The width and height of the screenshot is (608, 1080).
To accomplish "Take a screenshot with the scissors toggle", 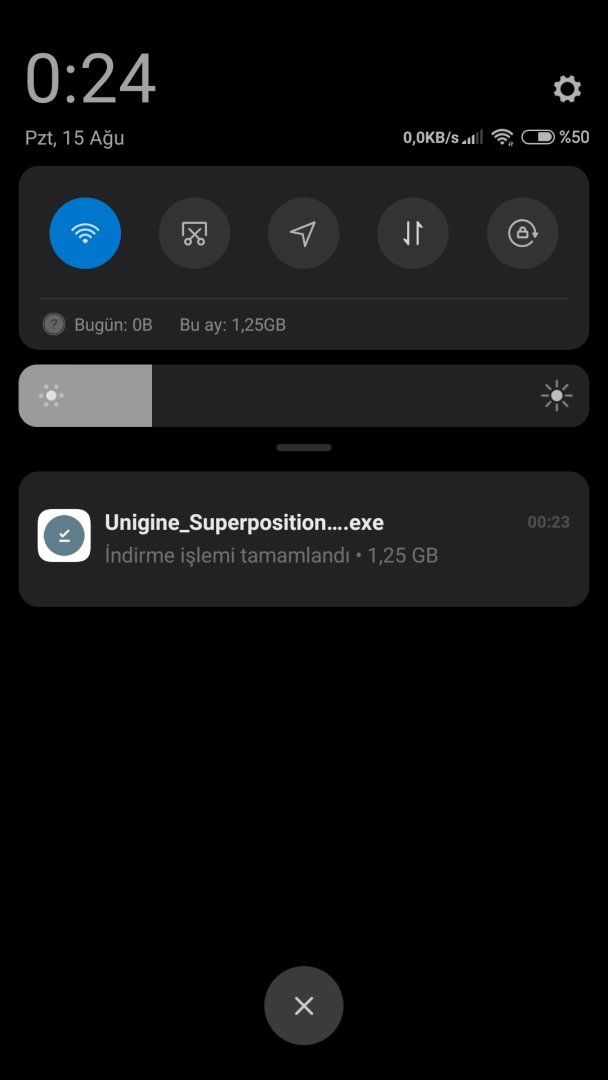I will tap(194, 233).
